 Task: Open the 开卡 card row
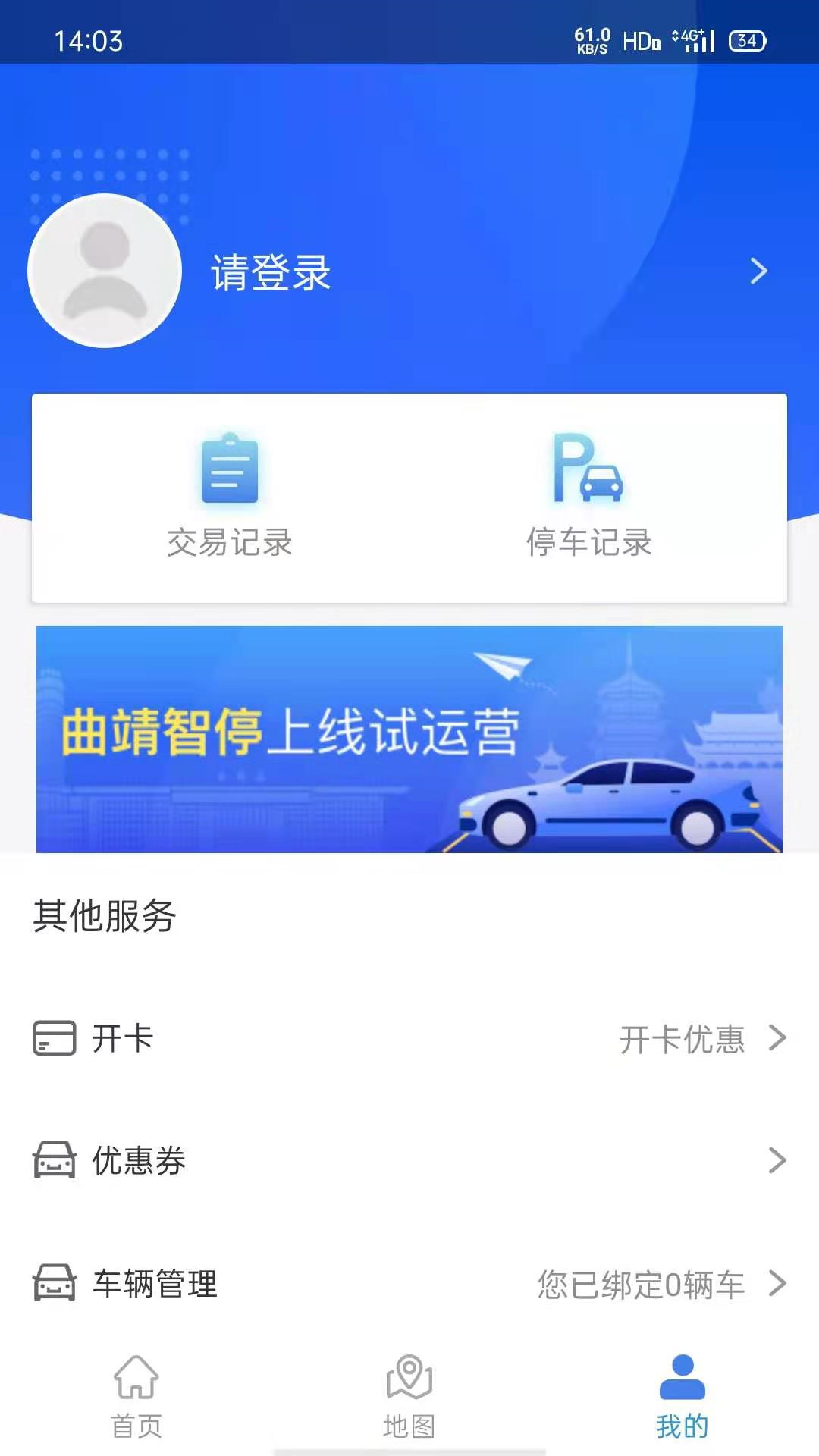pyautogui.click(x=409, y=1038)
